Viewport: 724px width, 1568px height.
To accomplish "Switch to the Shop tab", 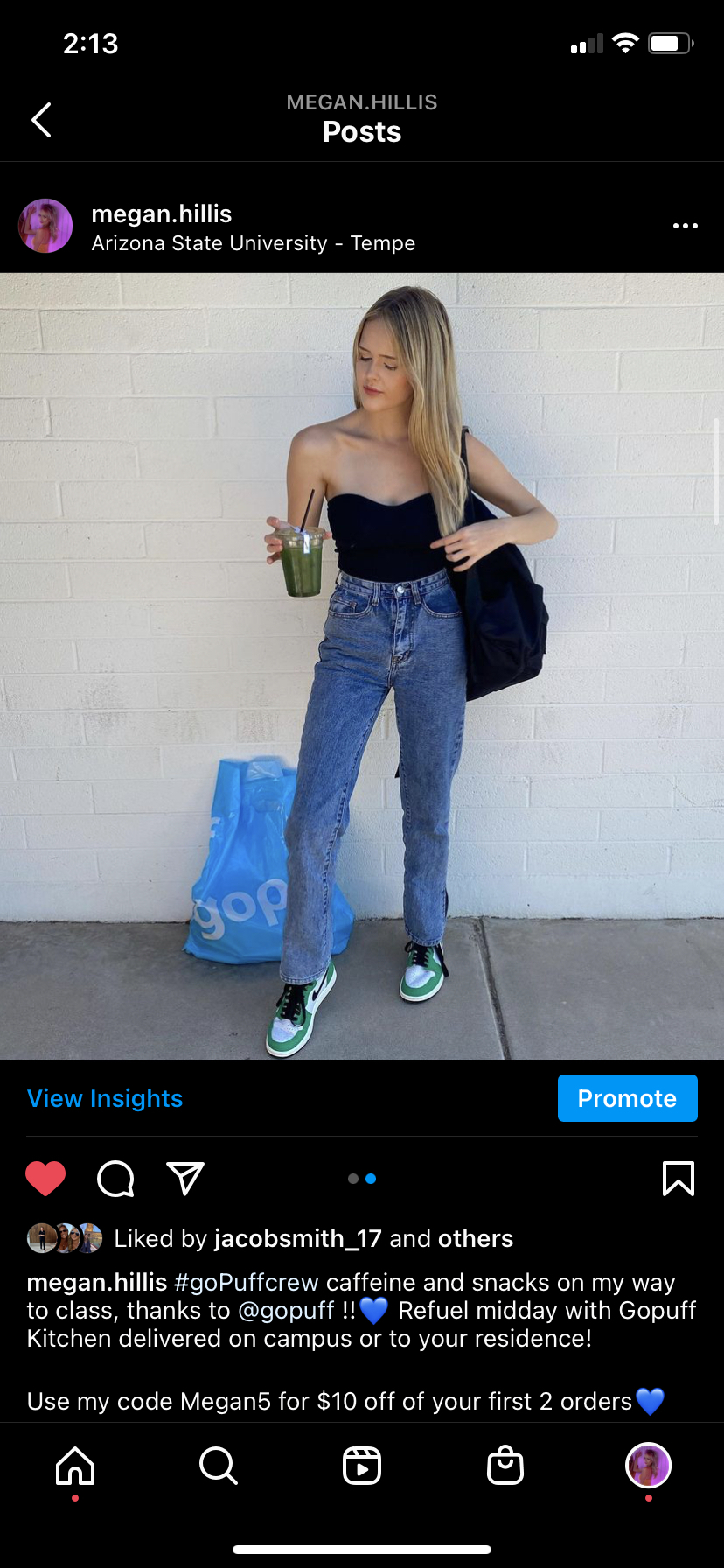I will click(505, 1465).
